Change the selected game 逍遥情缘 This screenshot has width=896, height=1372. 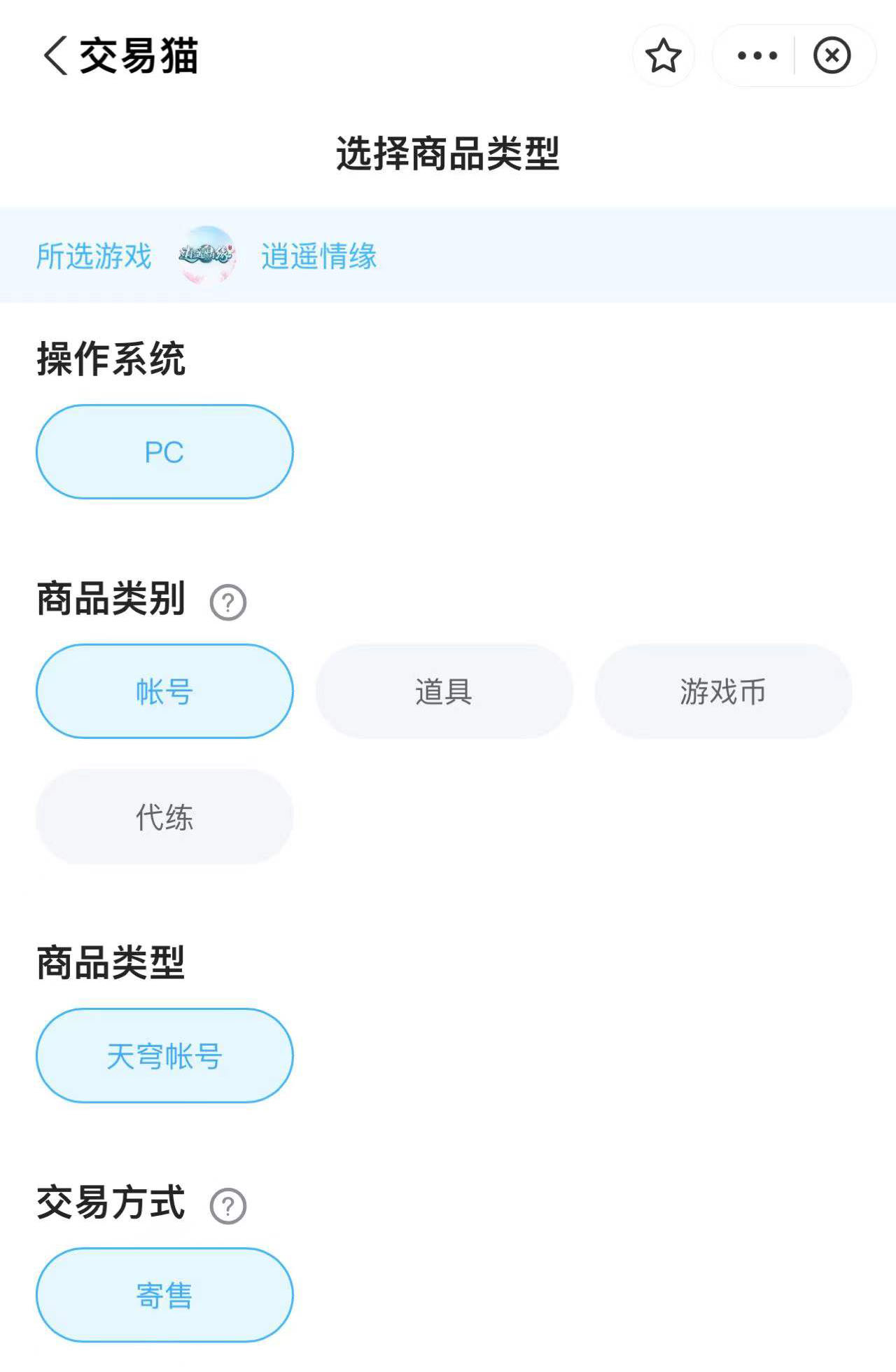pos(318,256)
